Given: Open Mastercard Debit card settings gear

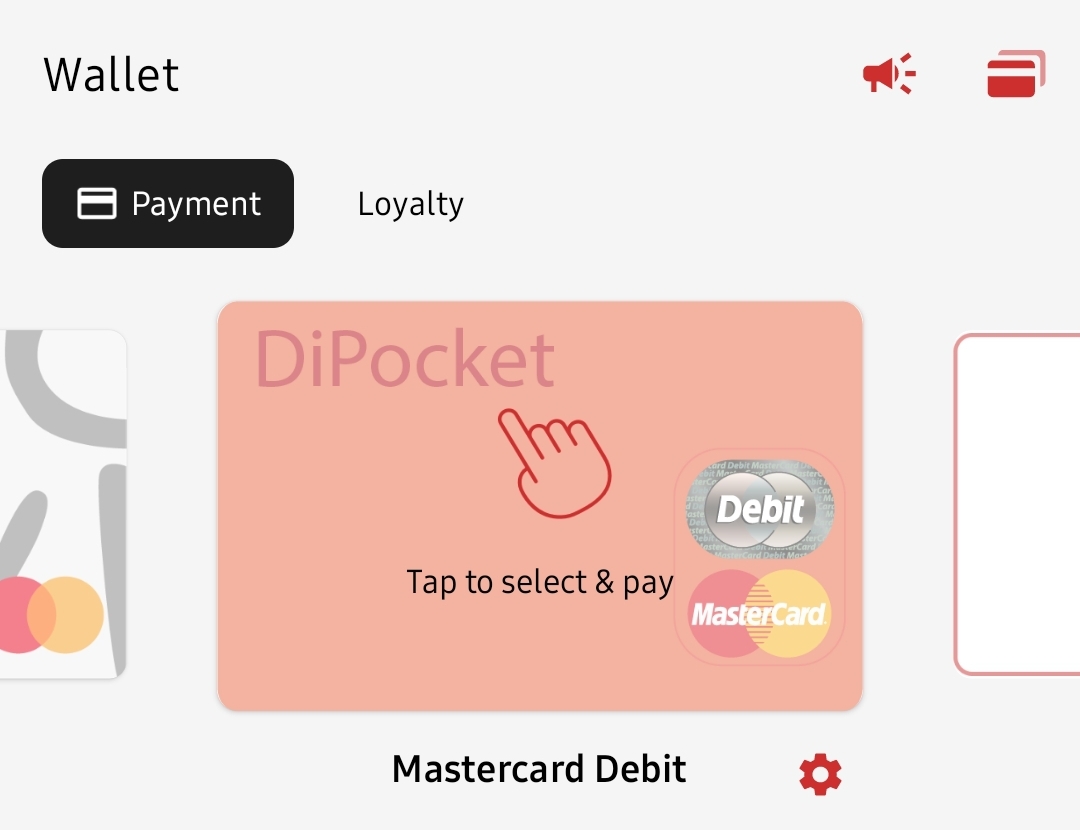Looking at the screenshot, I should 820,774.
